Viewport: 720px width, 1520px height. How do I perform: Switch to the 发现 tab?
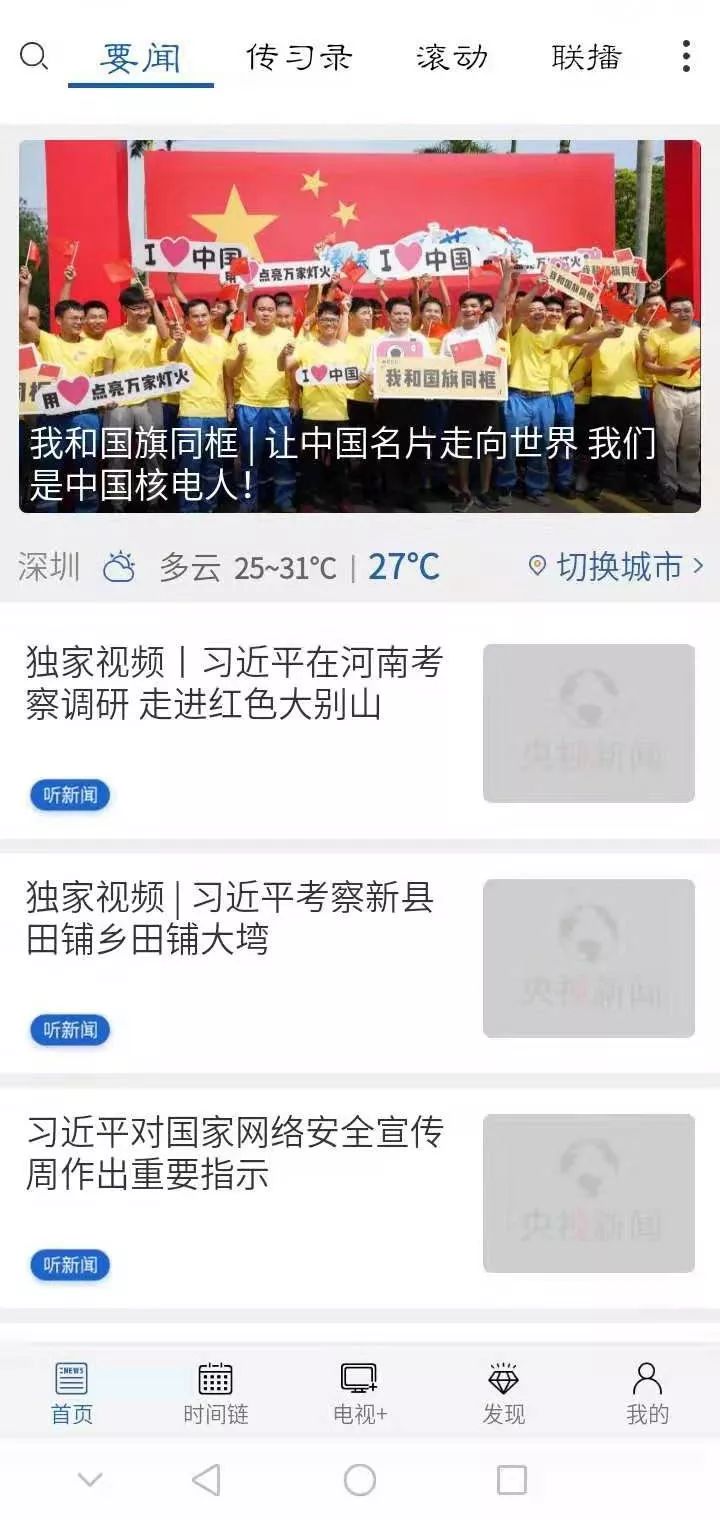pyautogui.click(x=503, y=1392)
